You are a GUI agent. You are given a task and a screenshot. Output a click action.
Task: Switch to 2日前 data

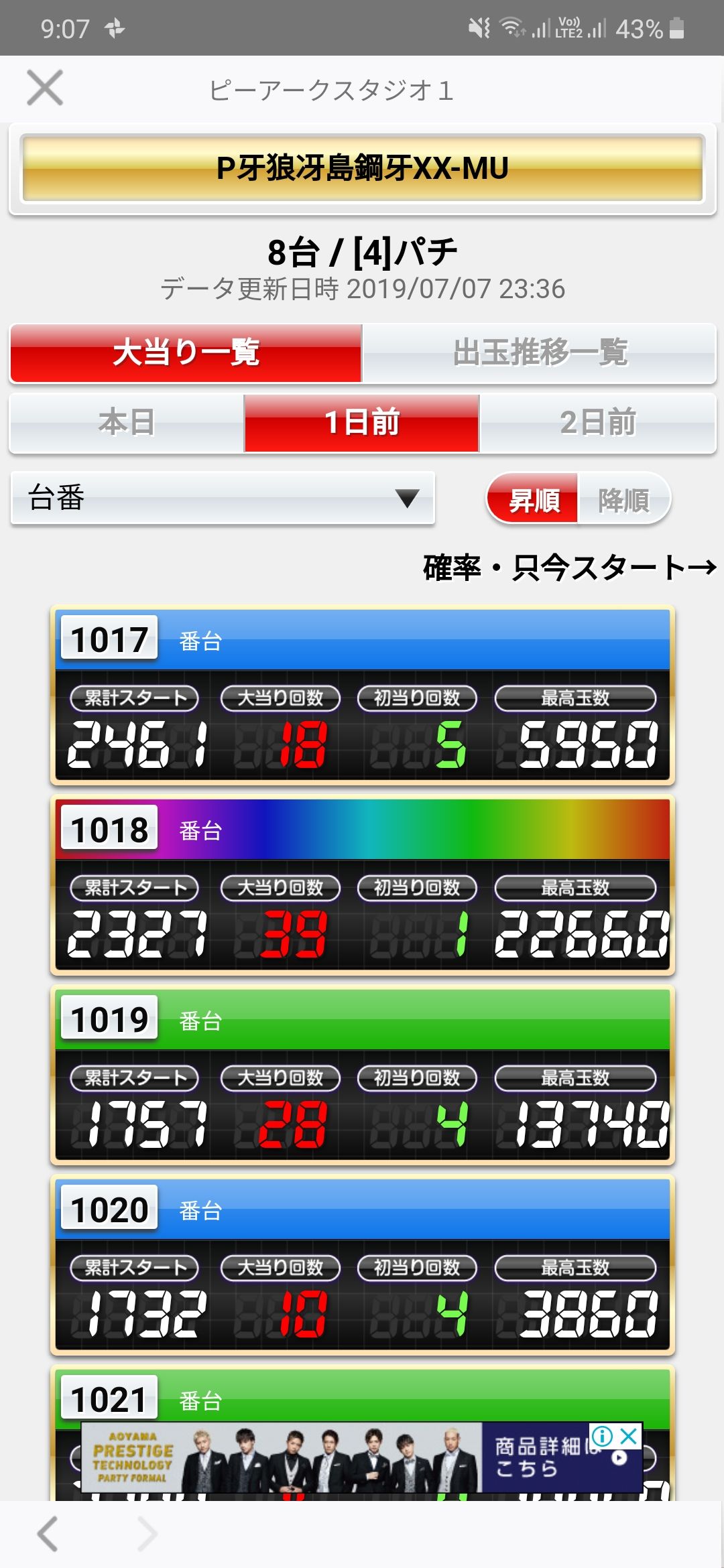click(x=598, y=423)
